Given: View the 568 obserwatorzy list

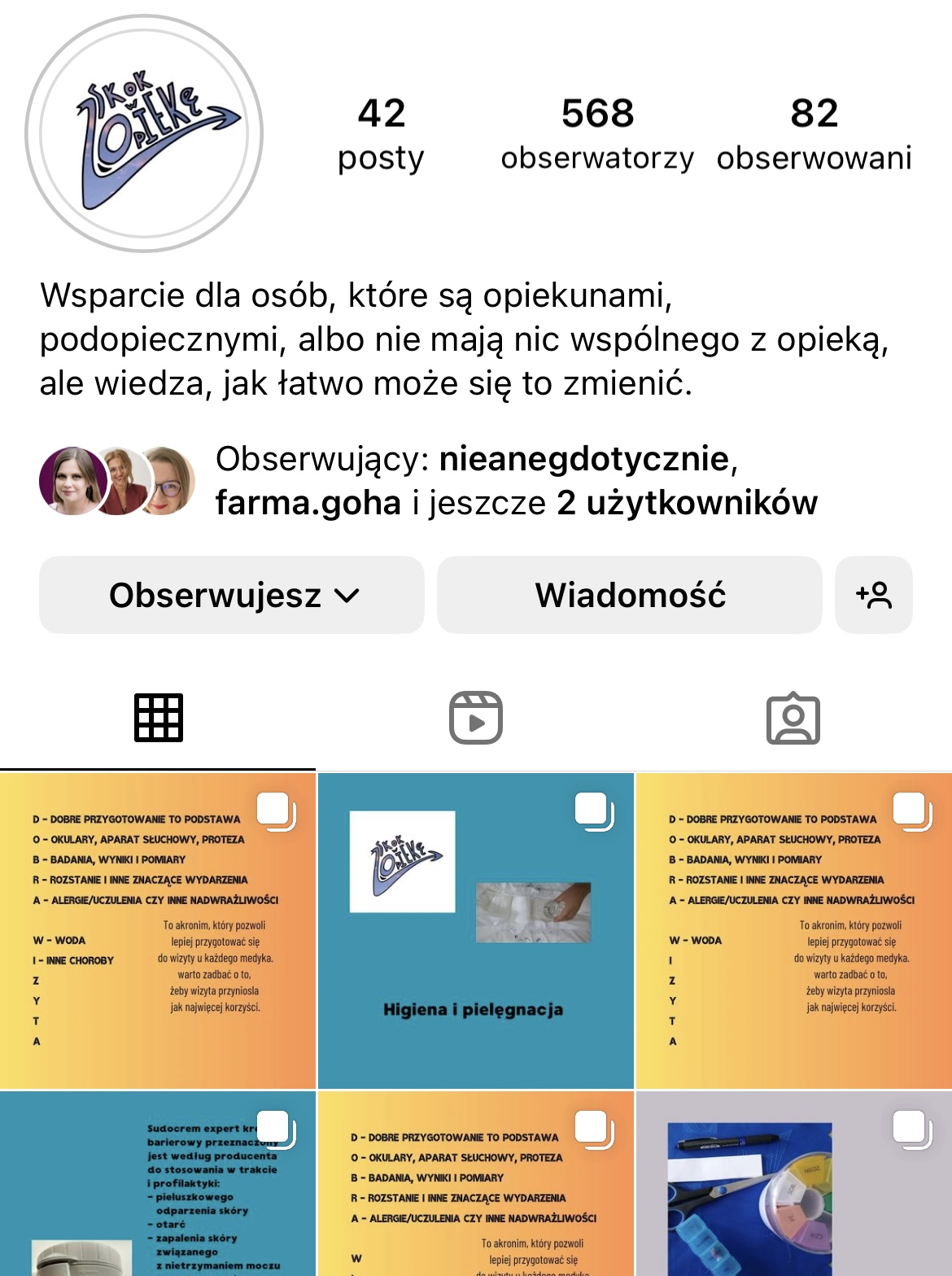Looking at the screenshot, I should (x=597, y=134).
